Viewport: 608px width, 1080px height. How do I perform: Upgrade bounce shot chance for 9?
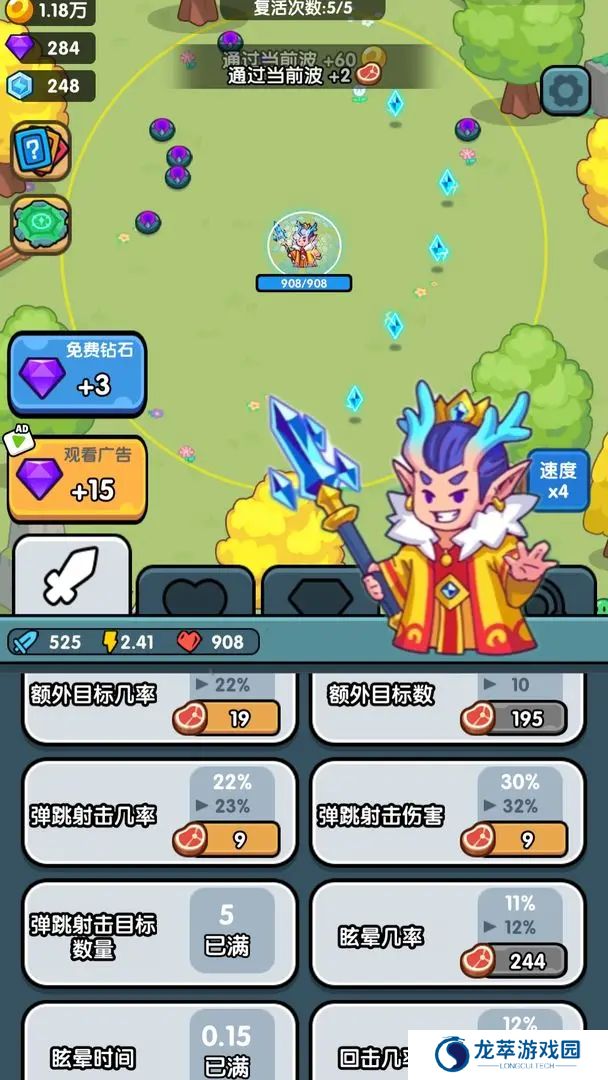point(227,840)
